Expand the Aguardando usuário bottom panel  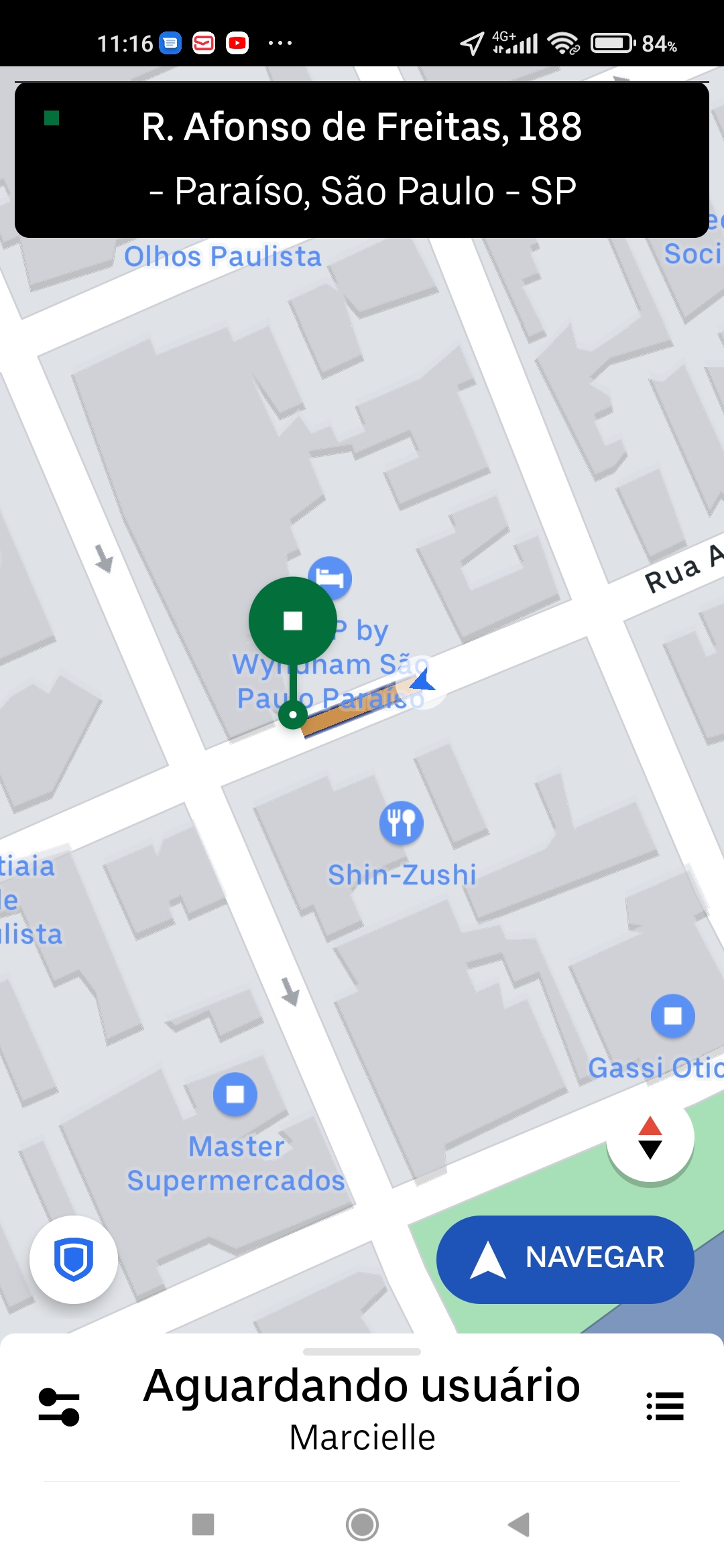click(362, 1384)
